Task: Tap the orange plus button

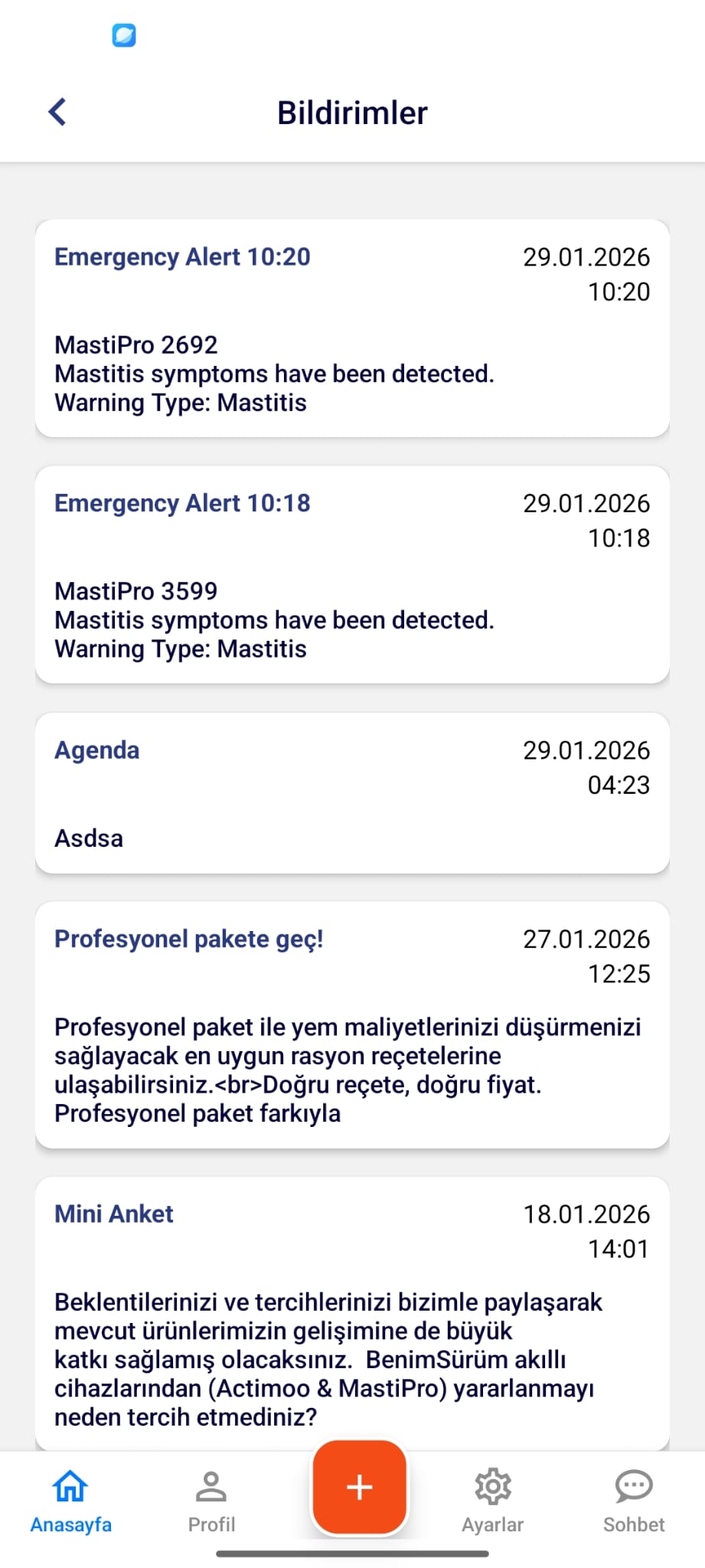Action: [359, 1487]
